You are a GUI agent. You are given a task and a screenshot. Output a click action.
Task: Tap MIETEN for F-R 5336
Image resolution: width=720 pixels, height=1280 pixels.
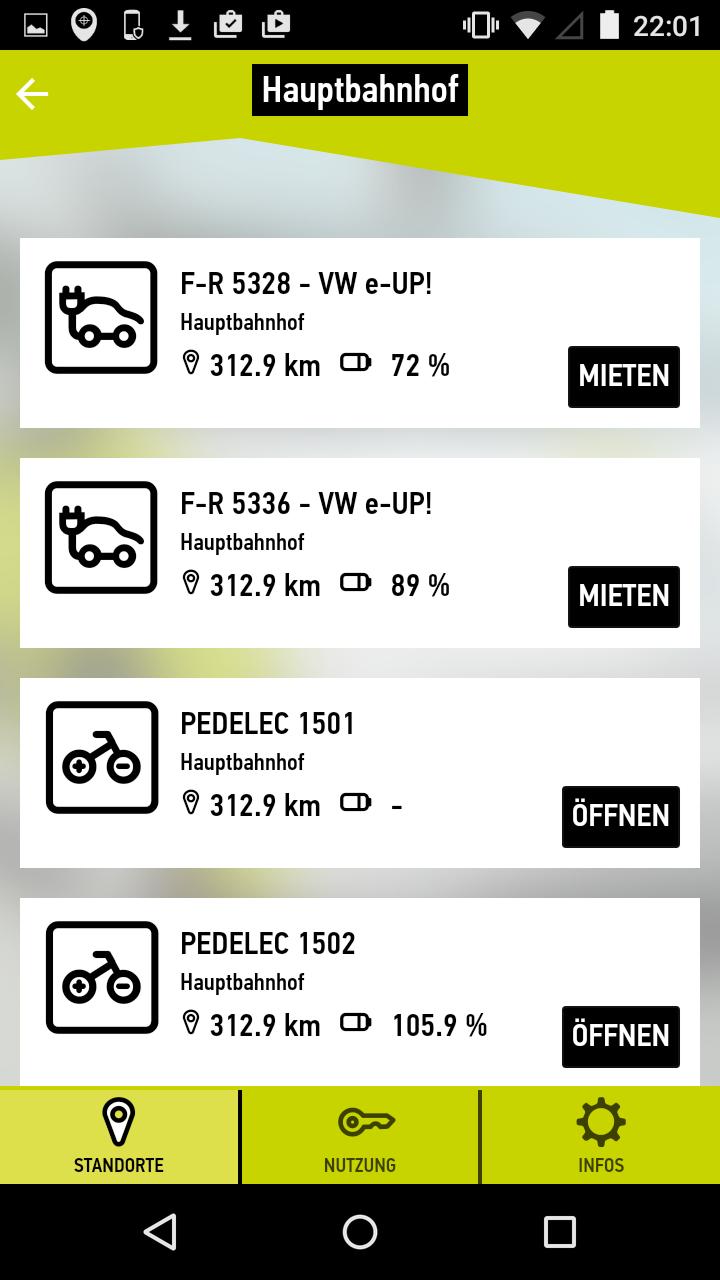click(623, 597)
